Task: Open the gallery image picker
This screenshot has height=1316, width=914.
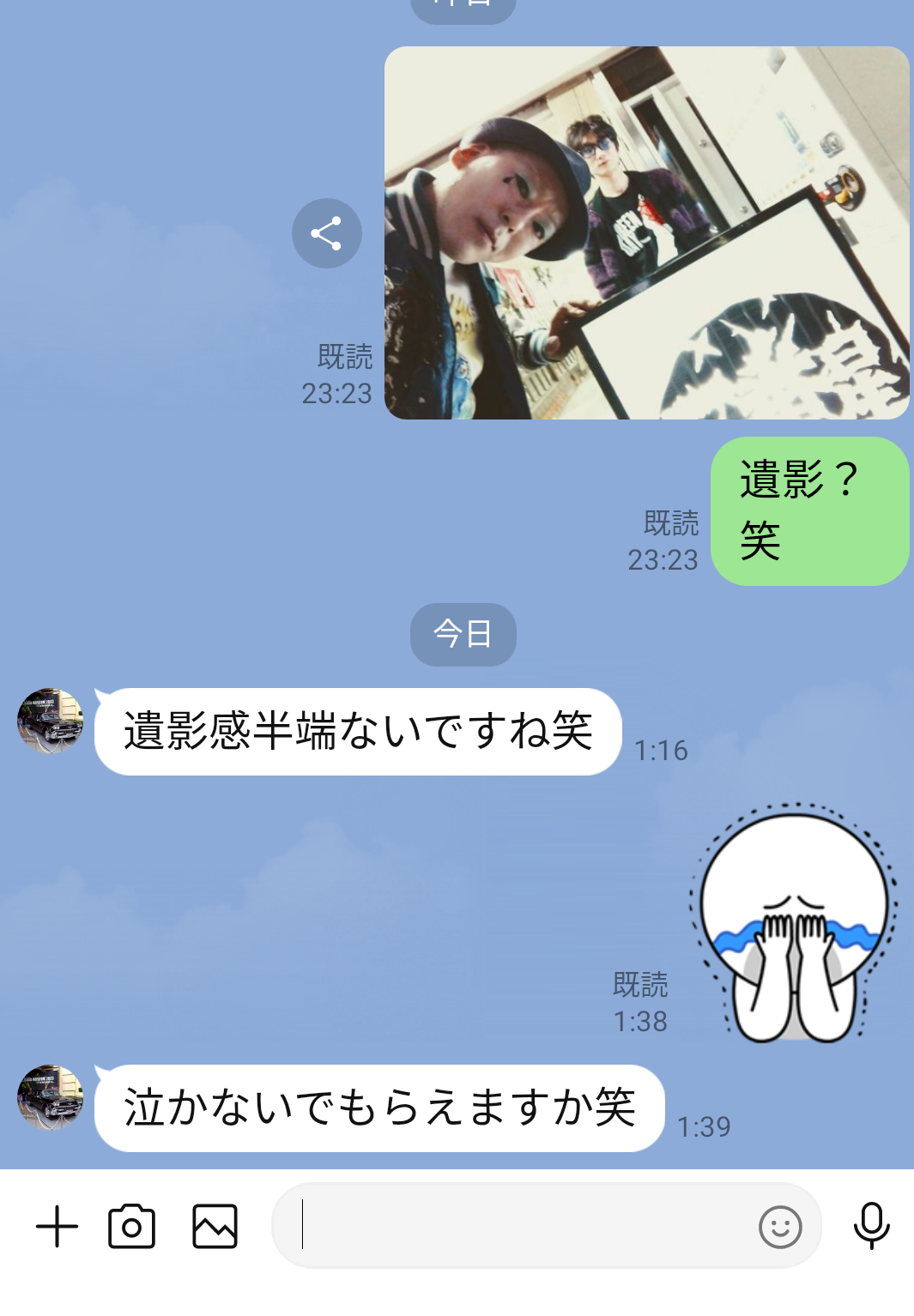Action: tap(215, 1226)
